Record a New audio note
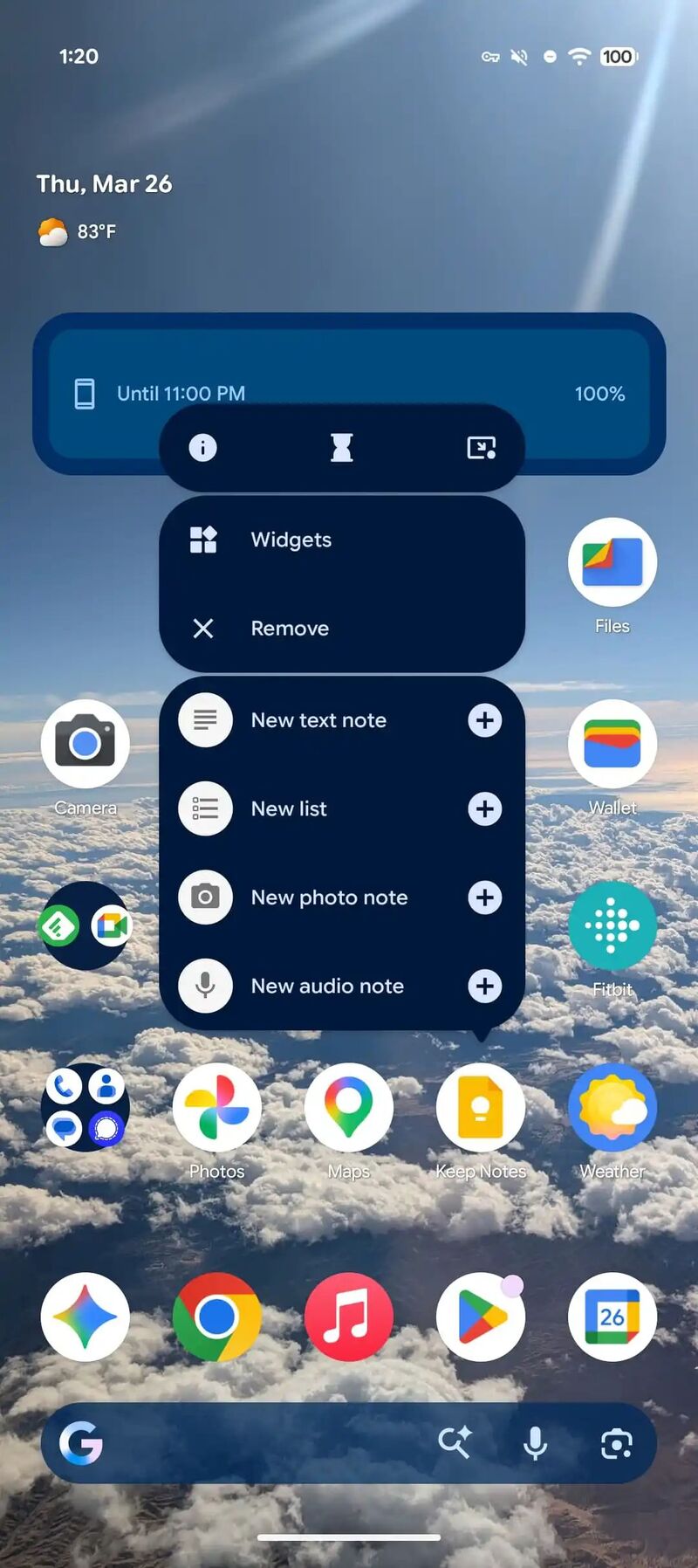 tap(327, 986)
